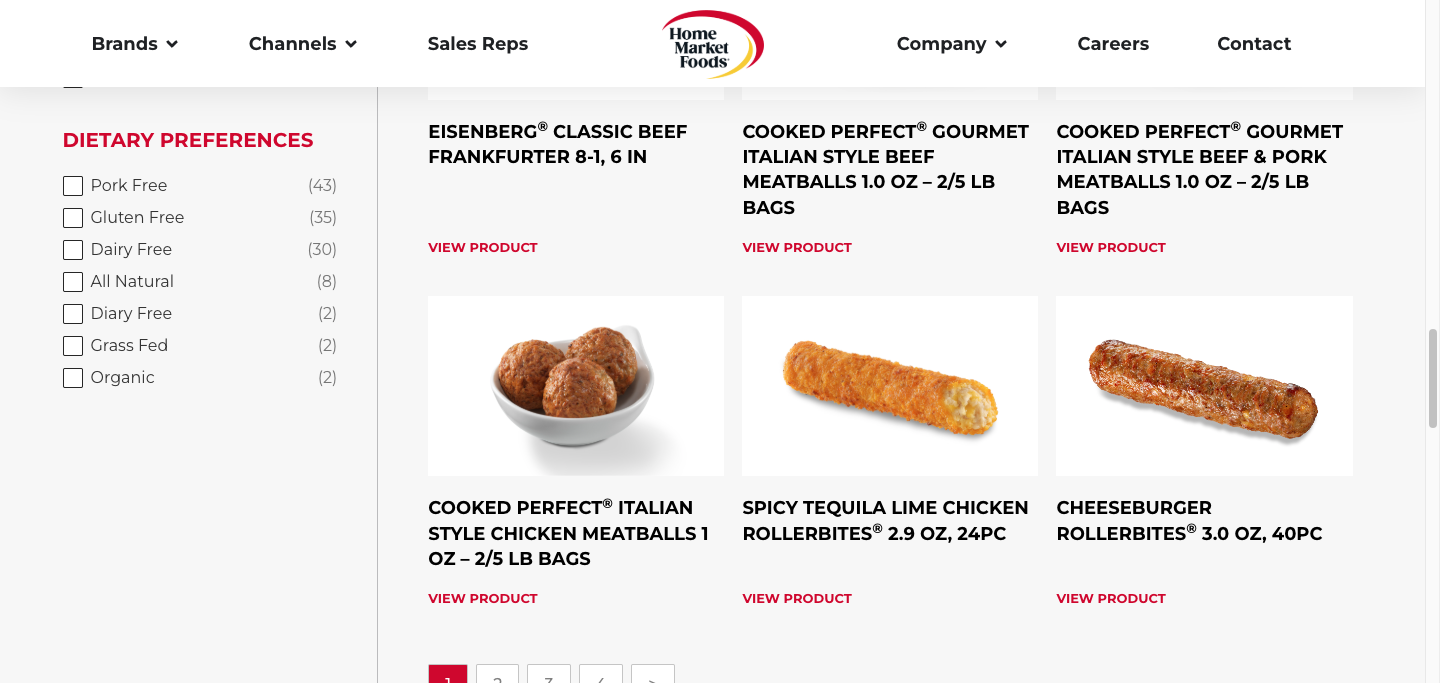Check the Gluten Free filter
Screen dimensions: 1440x683
73,218
